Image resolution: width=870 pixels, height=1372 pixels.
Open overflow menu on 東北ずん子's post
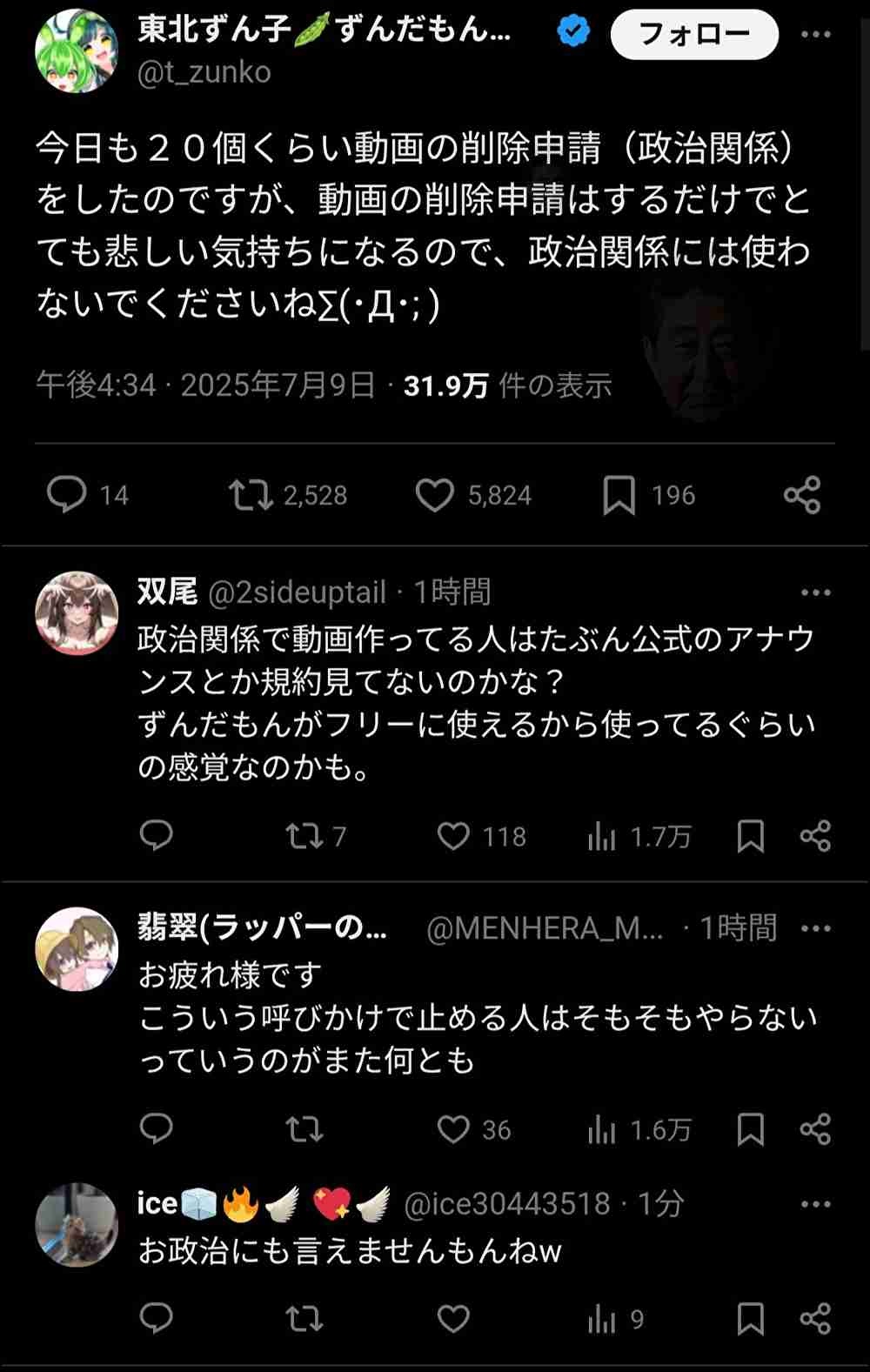click(815, 35)
